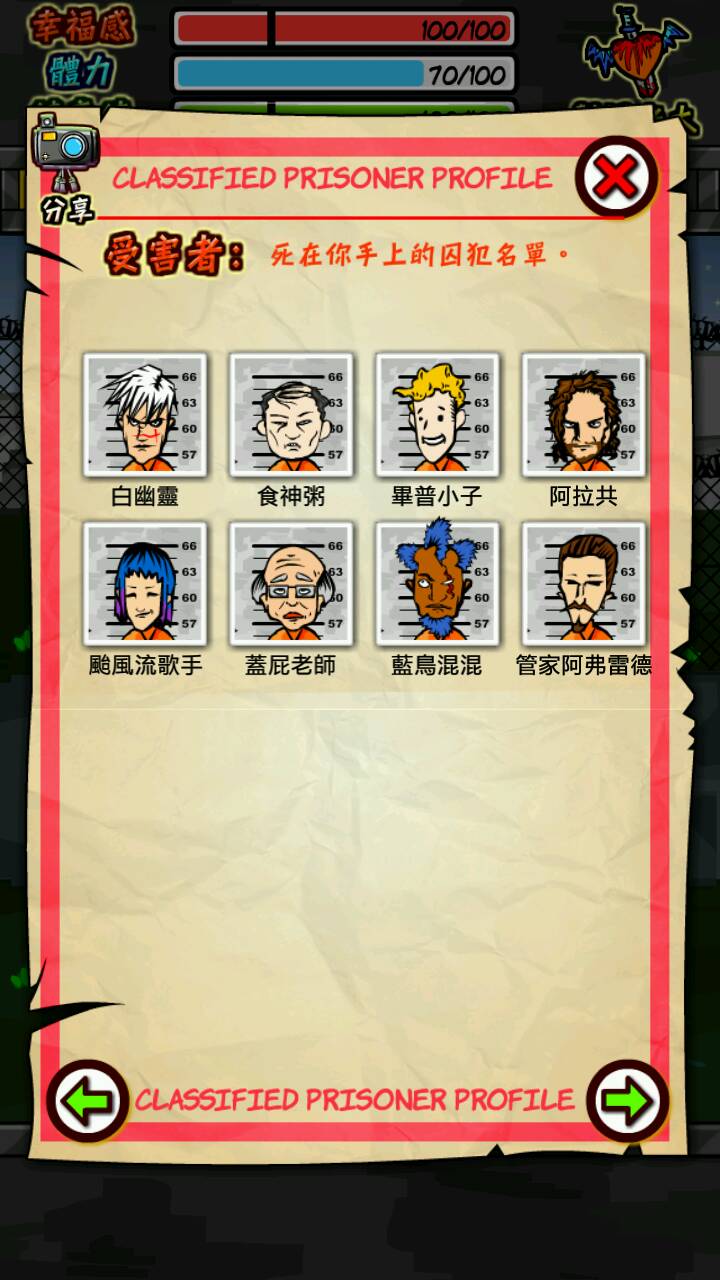The image size is (720, 1280).
Task: Go to the next profile page
Action: tap(627, 1101)
